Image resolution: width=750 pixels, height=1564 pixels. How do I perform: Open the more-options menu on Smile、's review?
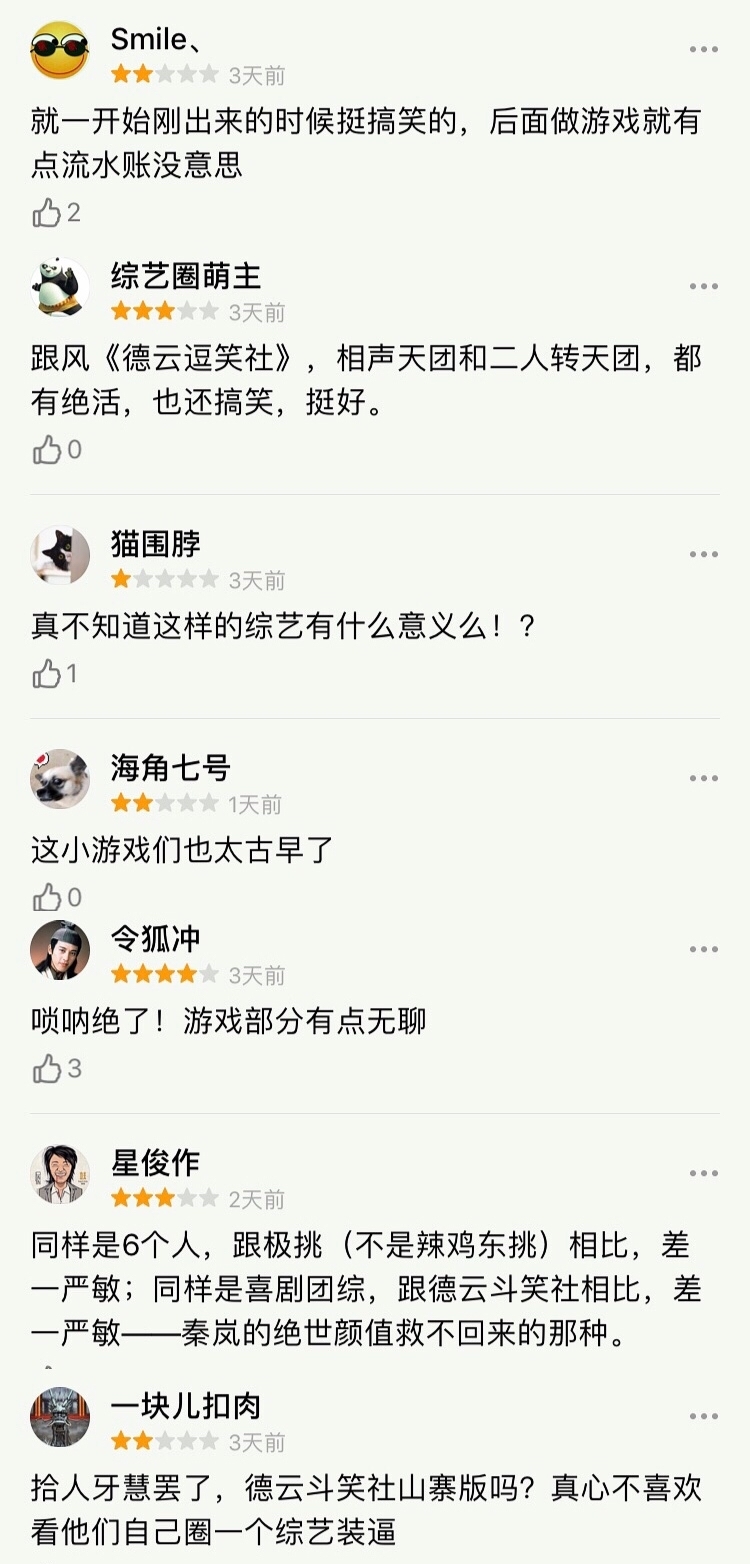tap(706, 47)
